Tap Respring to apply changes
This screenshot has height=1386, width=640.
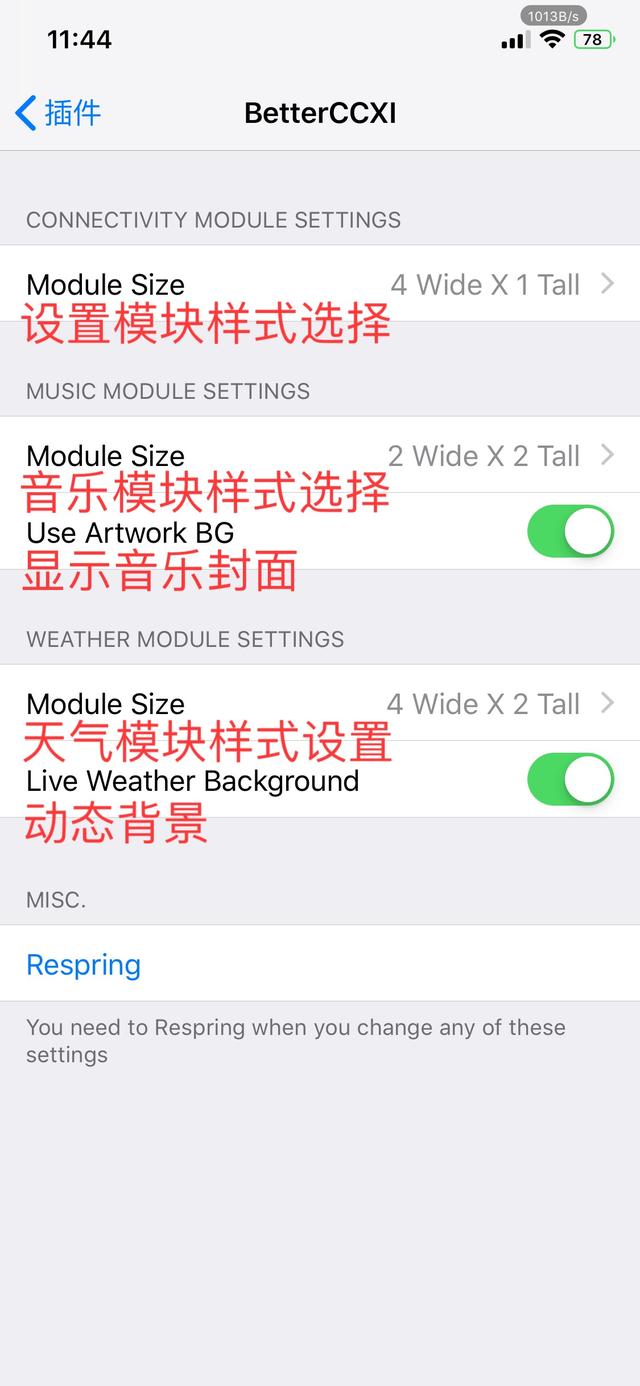coord(84,965)
